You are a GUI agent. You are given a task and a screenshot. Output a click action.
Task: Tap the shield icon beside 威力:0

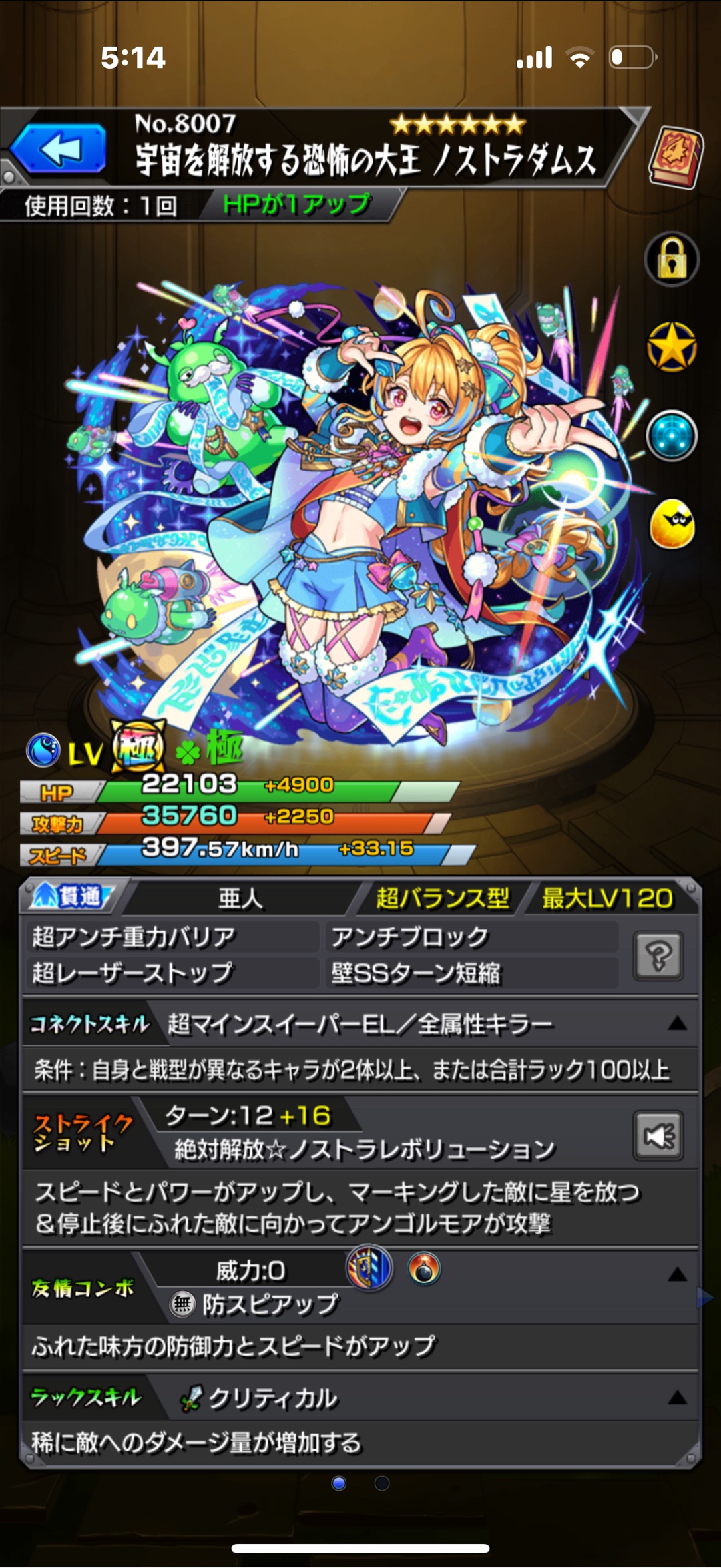tap(369, 1268)
